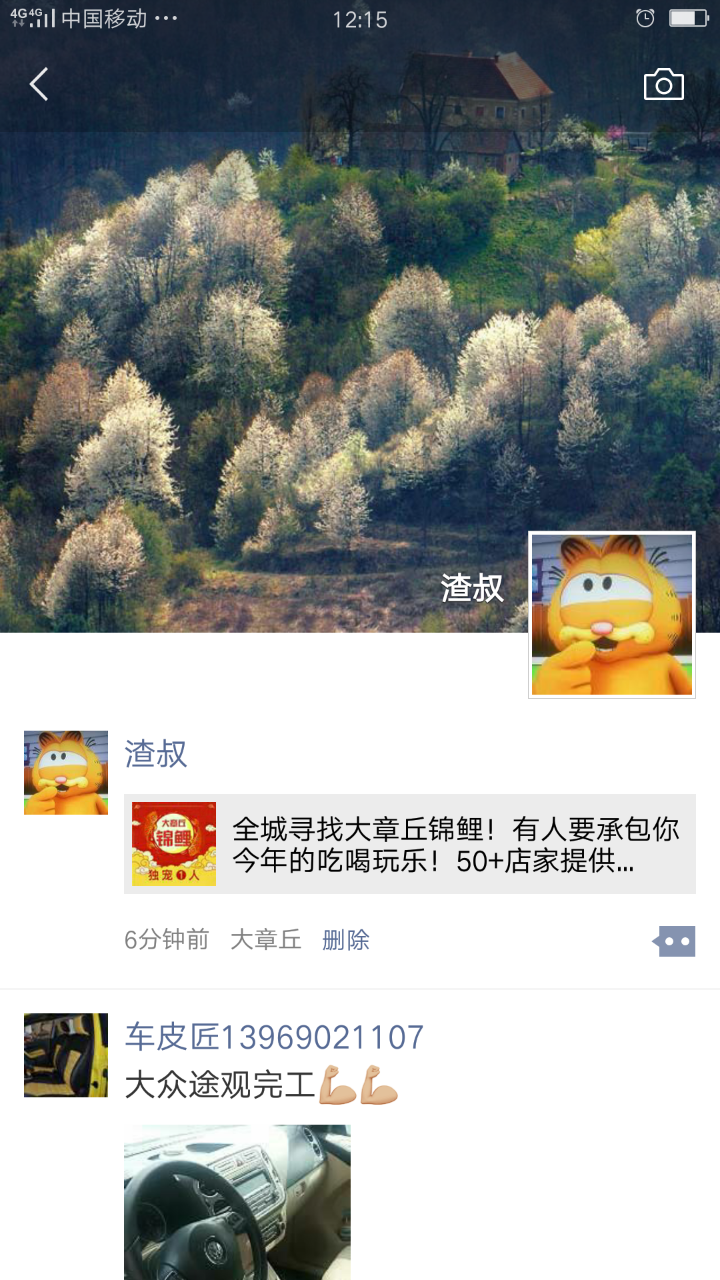Open the 车皮匠13969021107 name link
The height and width of the screenshot is (1280, 720).
(274, 1037)
